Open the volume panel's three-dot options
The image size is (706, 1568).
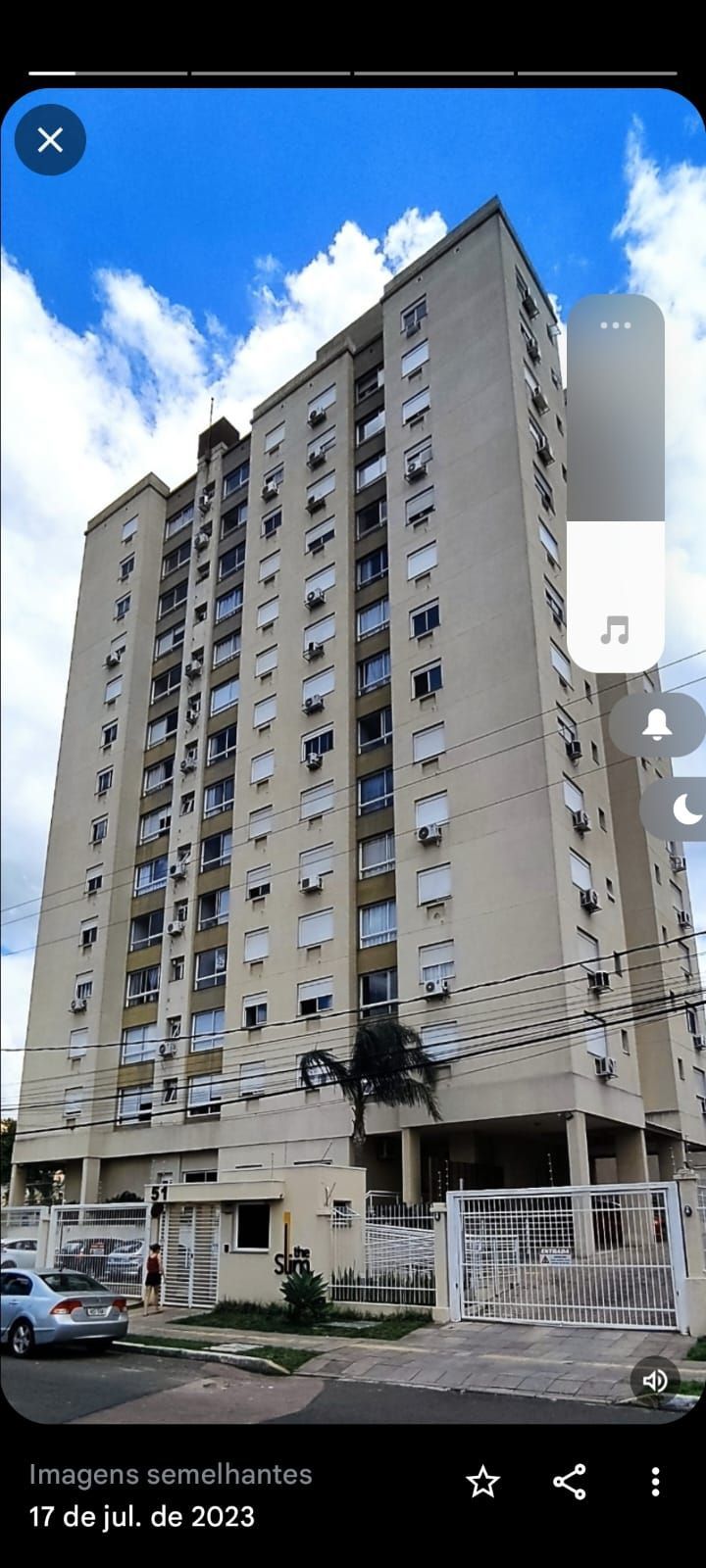615,325
